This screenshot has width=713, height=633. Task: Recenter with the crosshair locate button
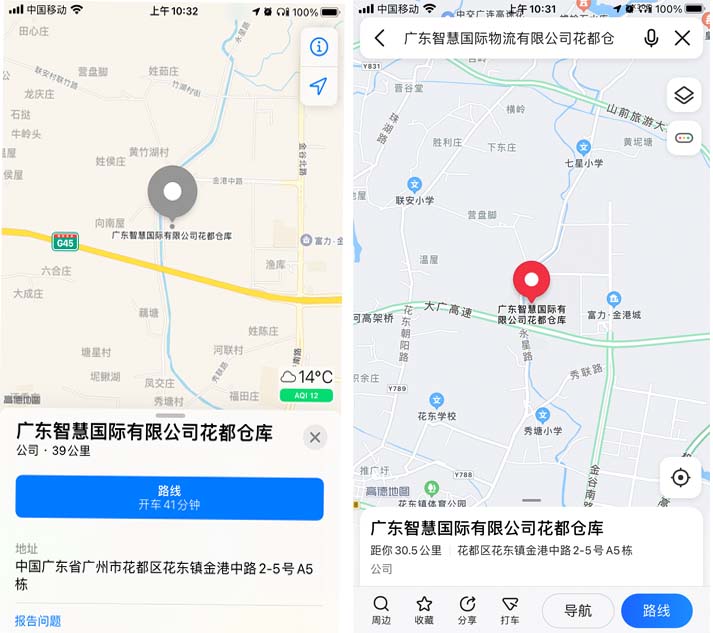tap(681, 478)
